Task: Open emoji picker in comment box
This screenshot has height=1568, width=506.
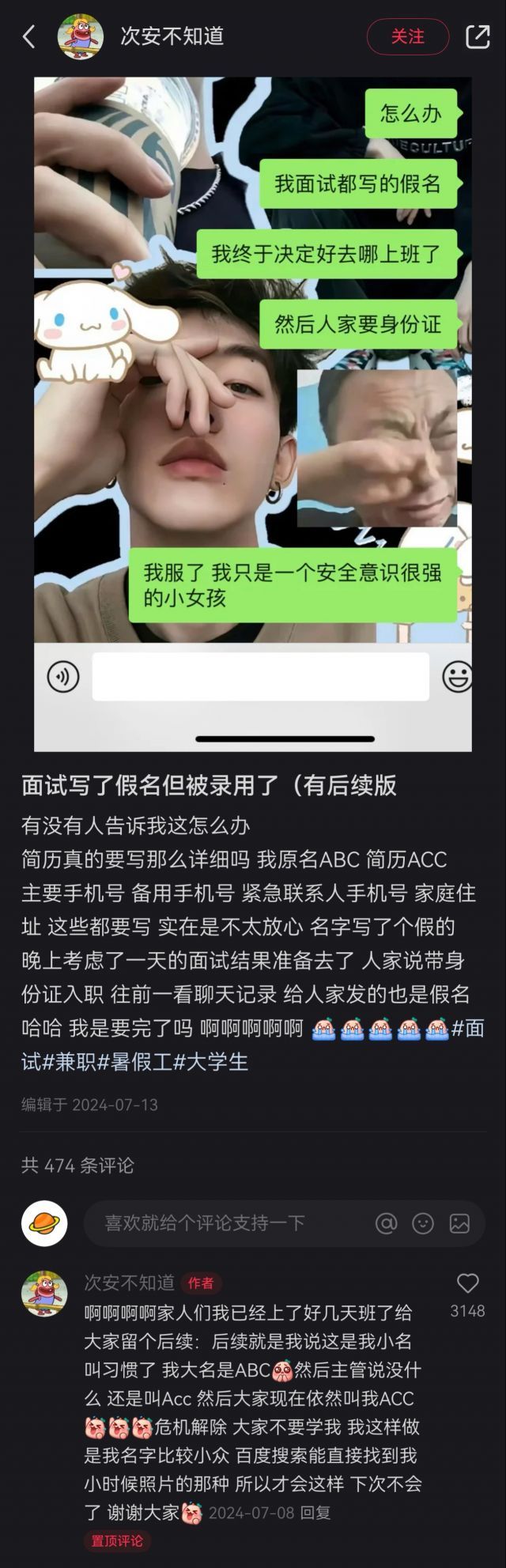Action: pos(423,1223)
